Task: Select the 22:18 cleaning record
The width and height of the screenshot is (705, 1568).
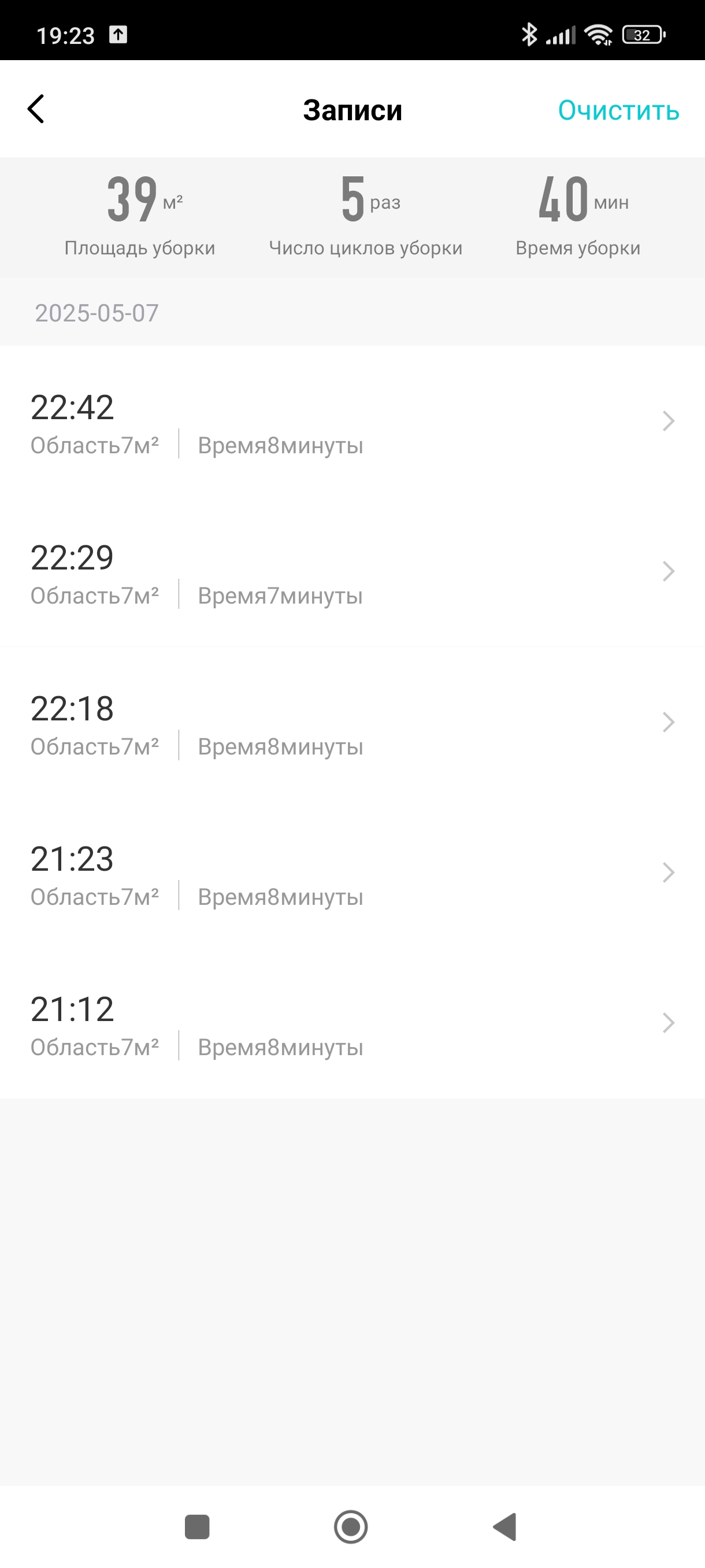Action: coord(352,723)
